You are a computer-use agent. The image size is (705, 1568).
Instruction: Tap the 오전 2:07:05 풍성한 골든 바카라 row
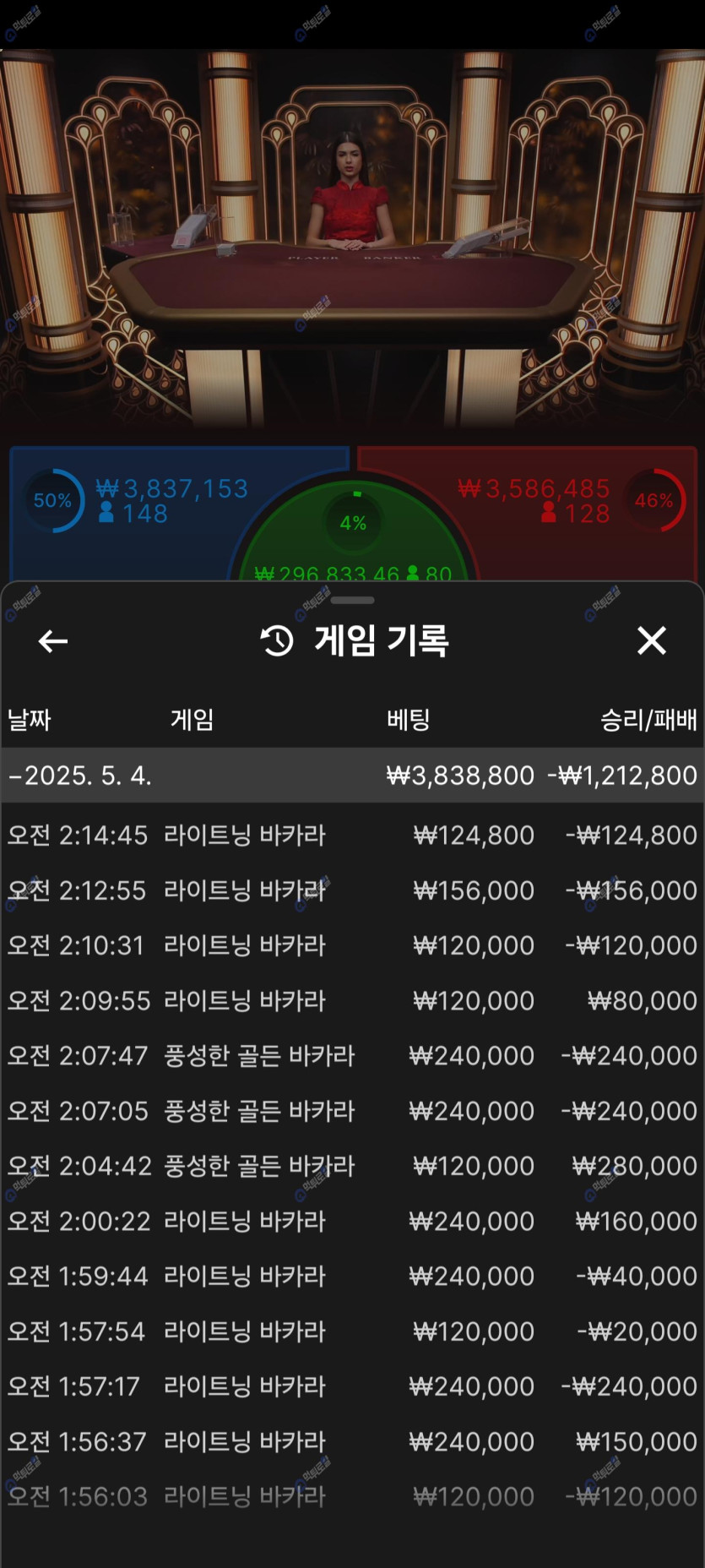pos(352,1111)
